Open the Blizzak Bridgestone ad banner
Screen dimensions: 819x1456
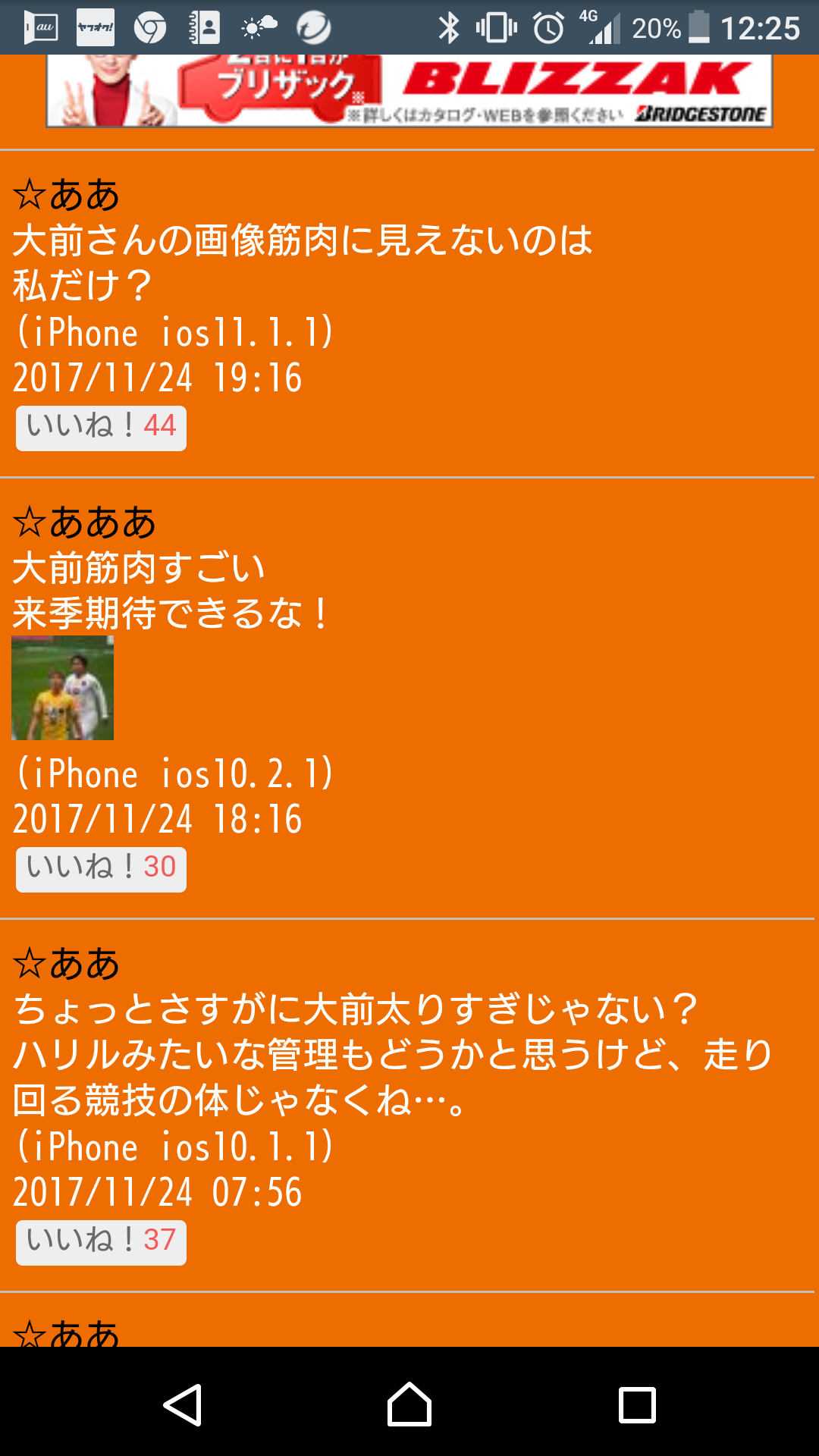click(409, 91)
